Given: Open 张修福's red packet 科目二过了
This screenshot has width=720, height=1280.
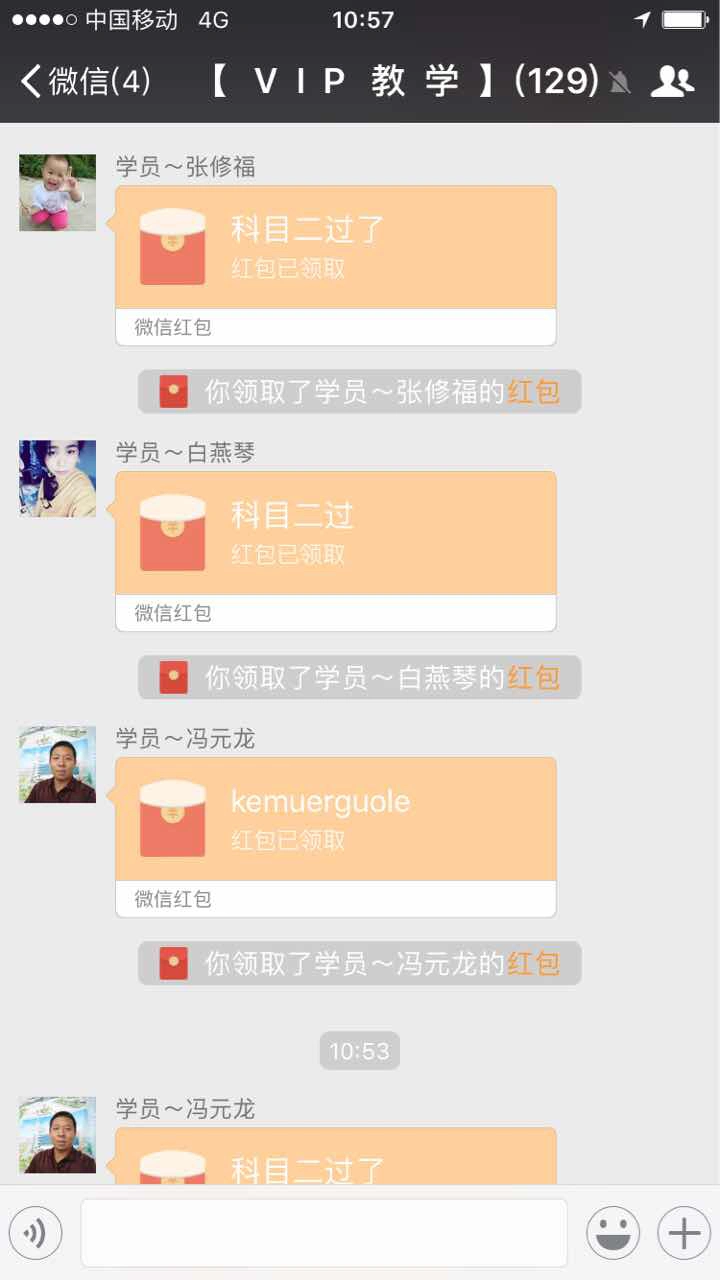Looking at the screenshot, I should 336,248.
